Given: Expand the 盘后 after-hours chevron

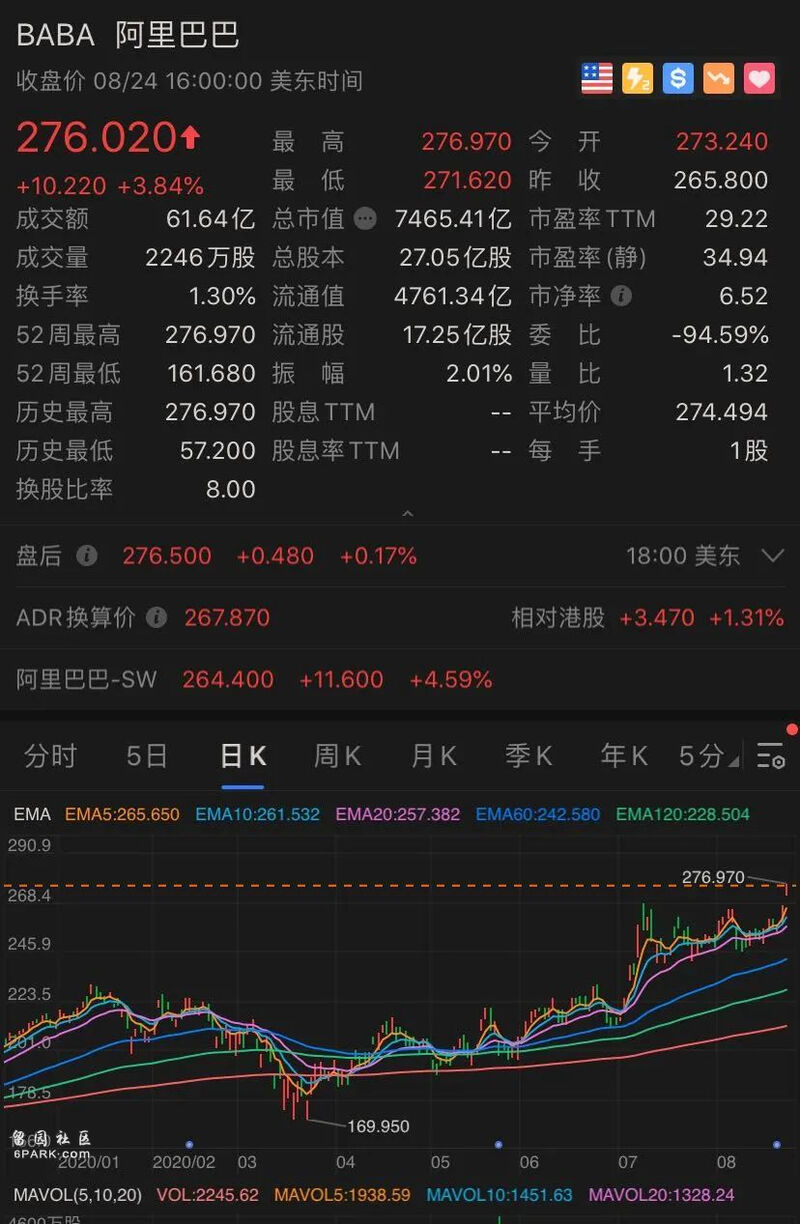Looking at the screenshot, I should pos(772,555).
